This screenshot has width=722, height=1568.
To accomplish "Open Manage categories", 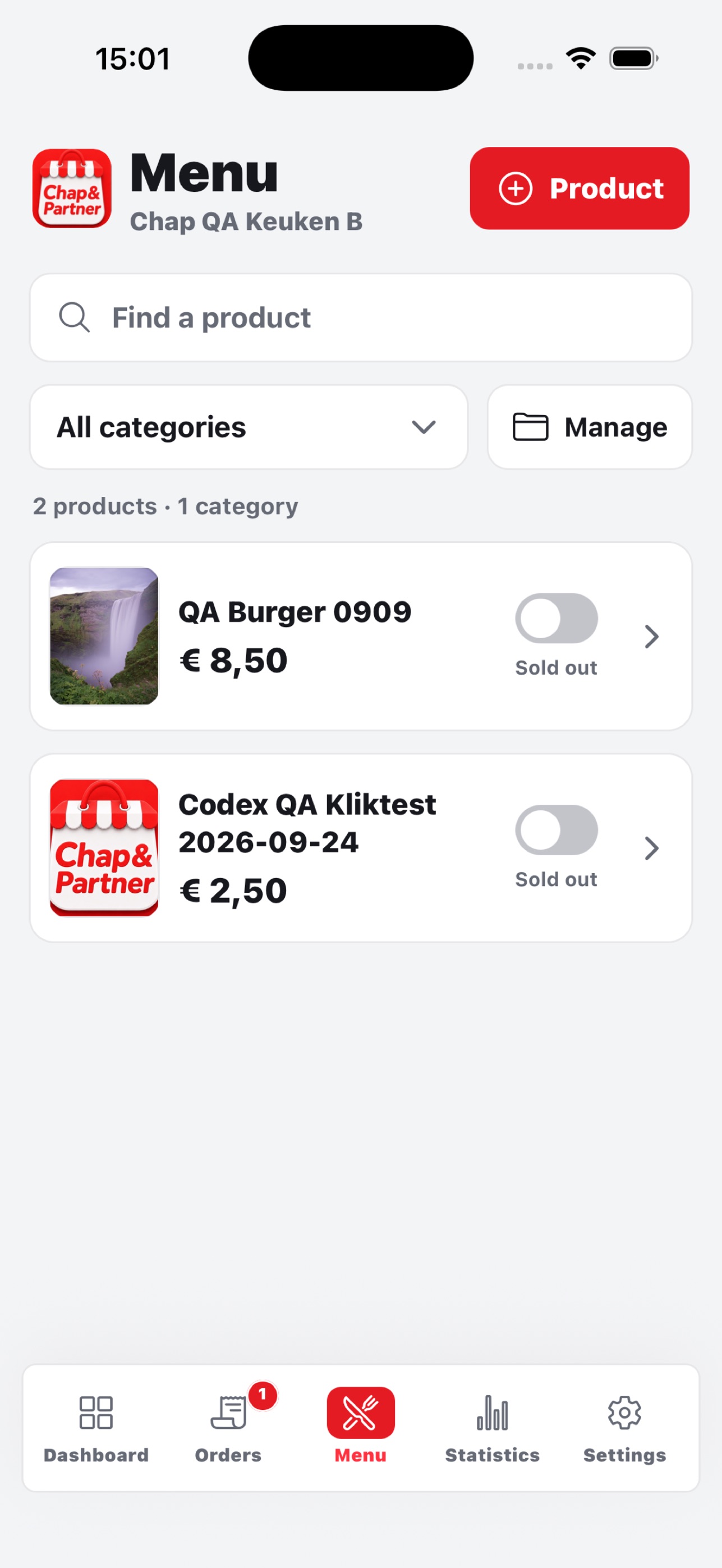I will coord(589,427).
